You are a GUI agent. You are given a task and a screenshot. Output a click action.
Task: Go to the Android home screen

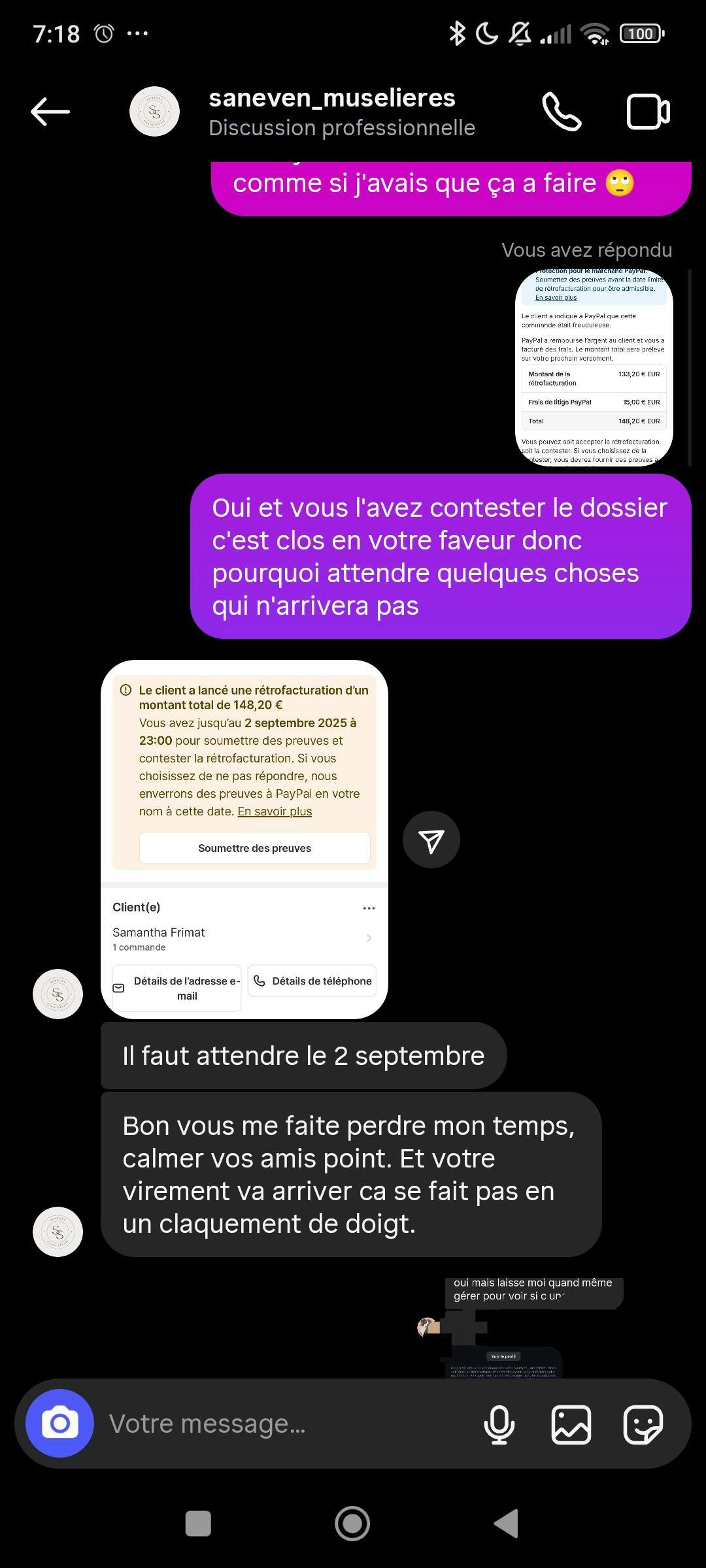(x=352, y=1524)
